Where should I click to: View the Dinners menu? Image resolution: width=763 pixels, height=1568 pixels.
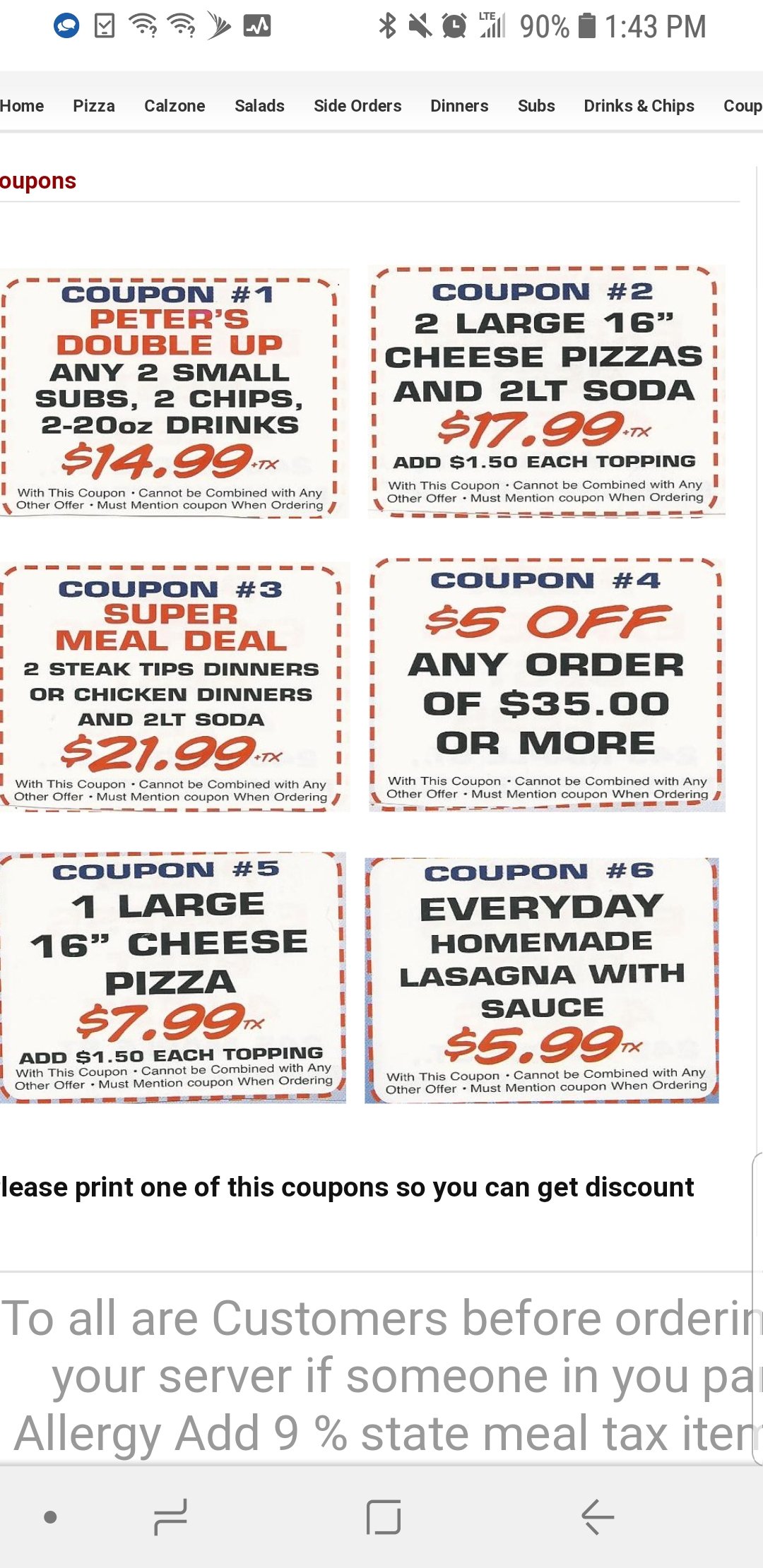click(459, 106)
